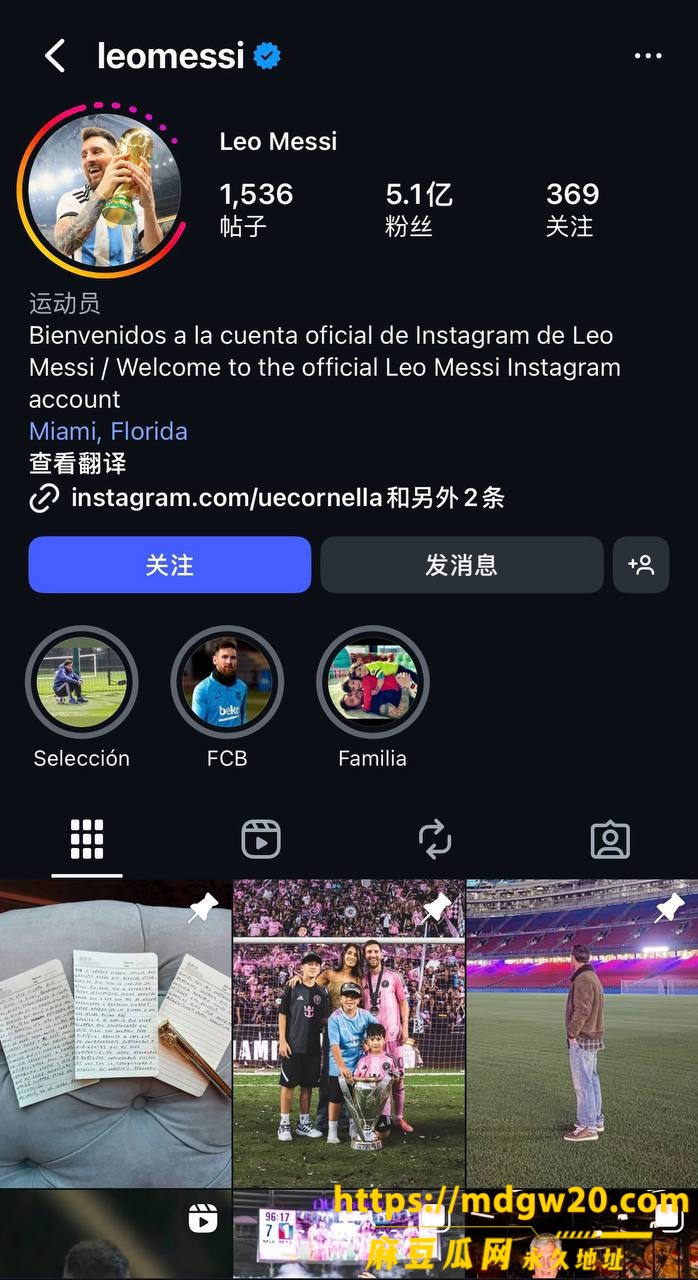View the profile picture story

[102, 190]
